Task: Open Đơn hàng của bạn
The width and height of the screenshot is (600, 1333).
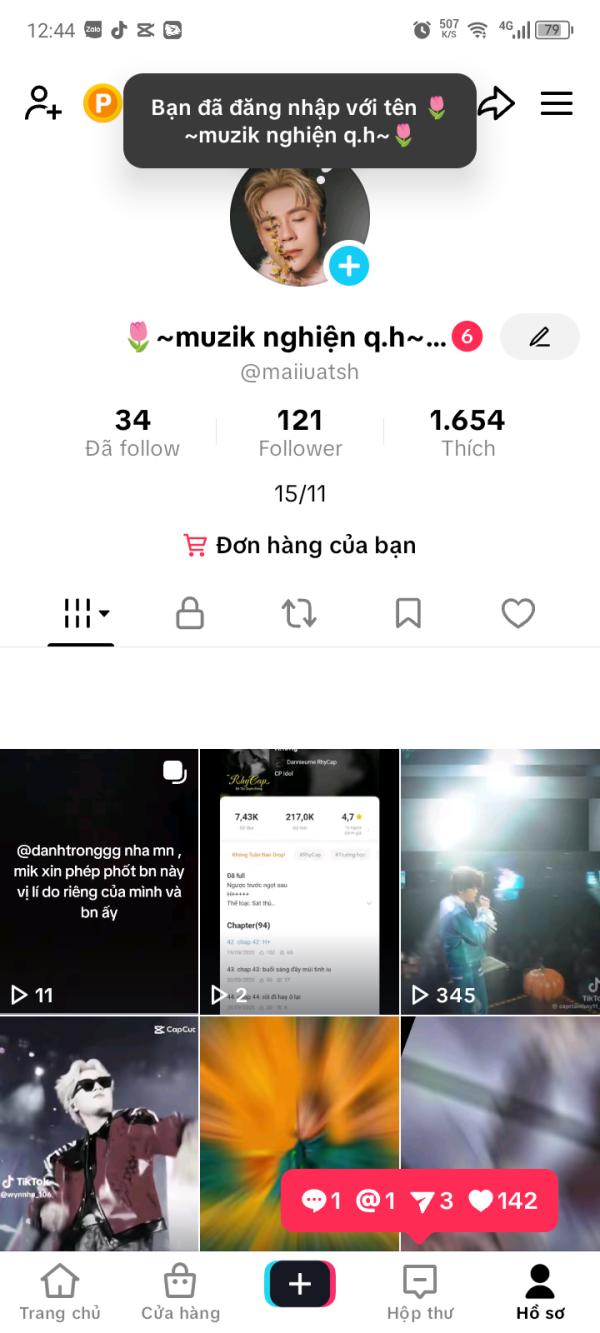Action: click(x=300, y=545)
